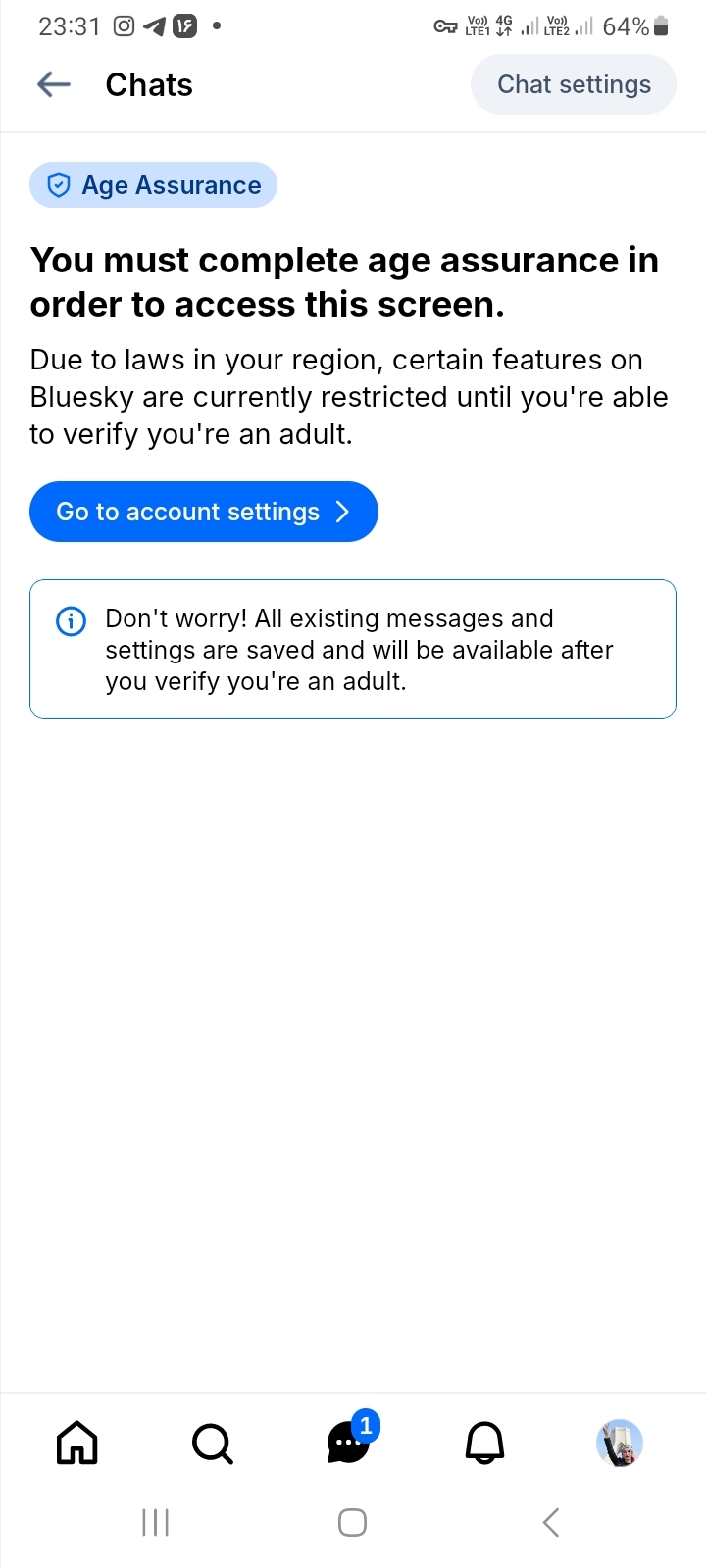This screenshot has width=706, height=1568.
Task: Go back using the header arrow
Action: [x=54, y=85]
